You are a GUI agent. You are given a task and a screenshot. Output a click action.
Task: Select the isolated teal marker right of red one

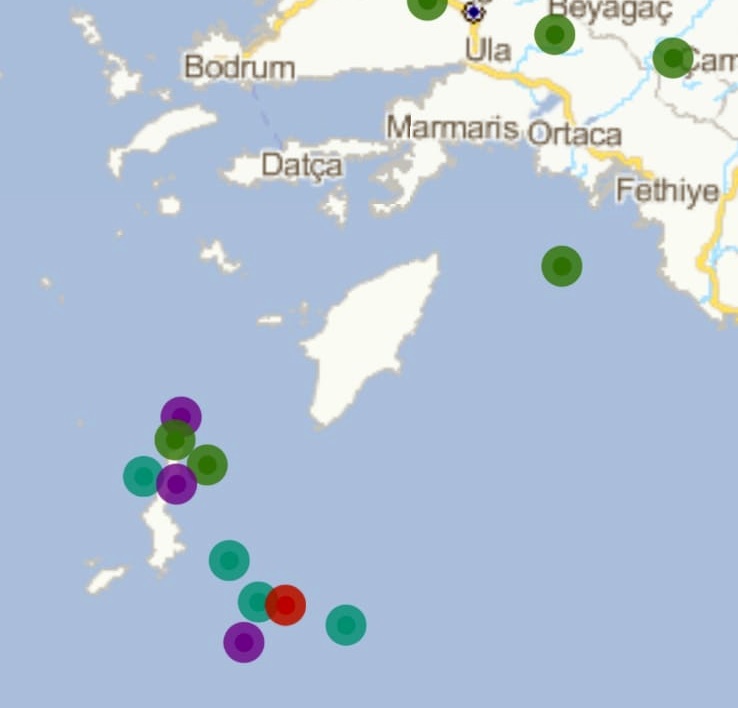pos(346,625)
